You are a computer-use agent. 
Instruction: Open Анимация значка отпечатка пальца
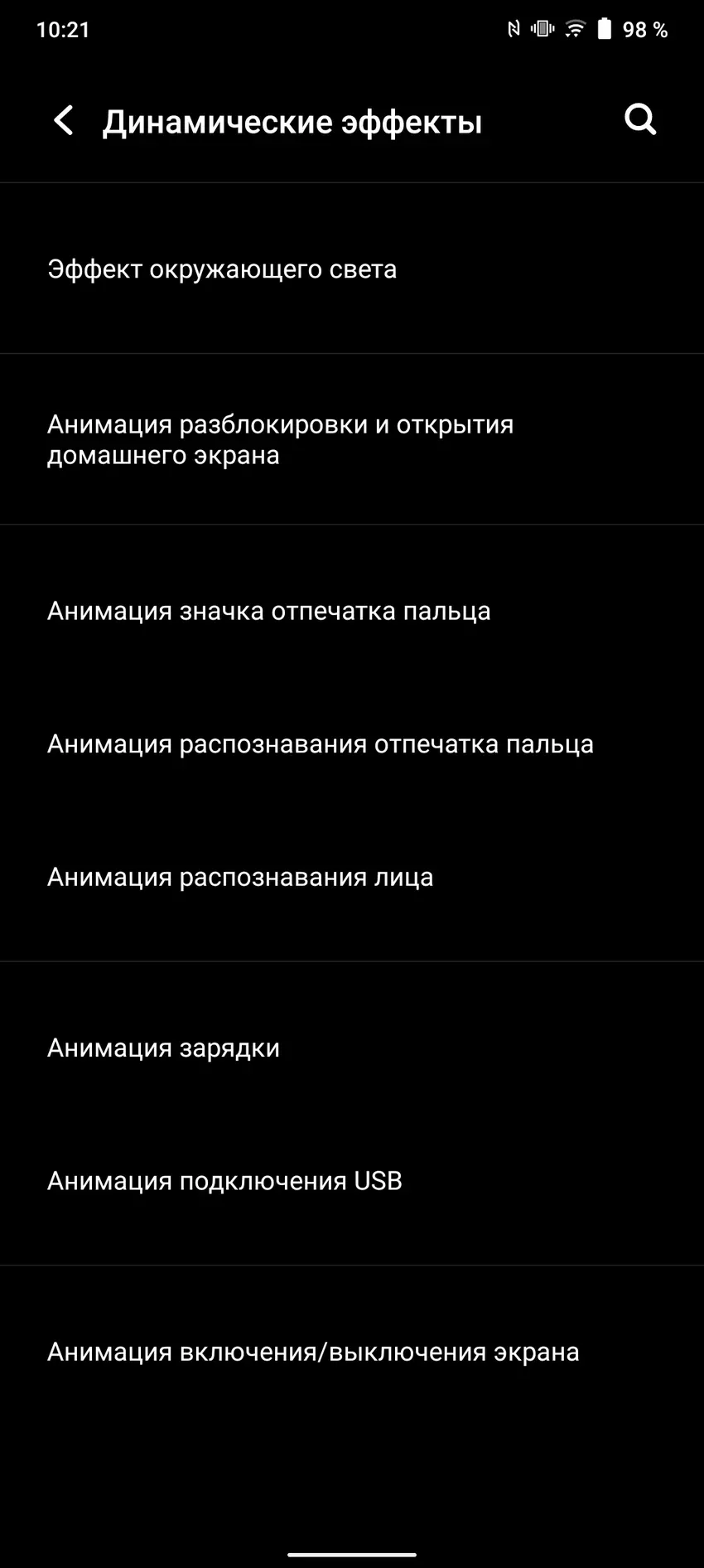pos(268,612)
